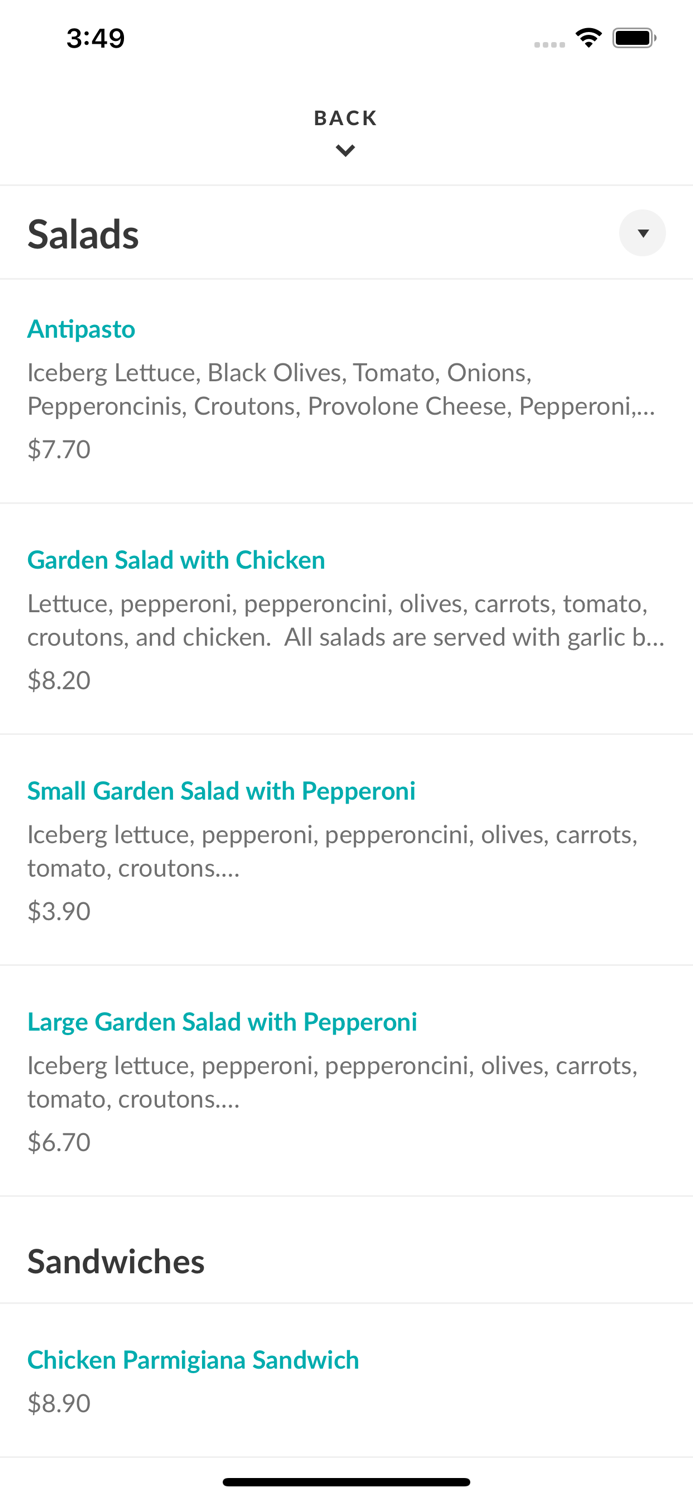Open Garden Salad with Chicken
The width and height of the screenshot is (693, 1500).
tap(176, 560)
